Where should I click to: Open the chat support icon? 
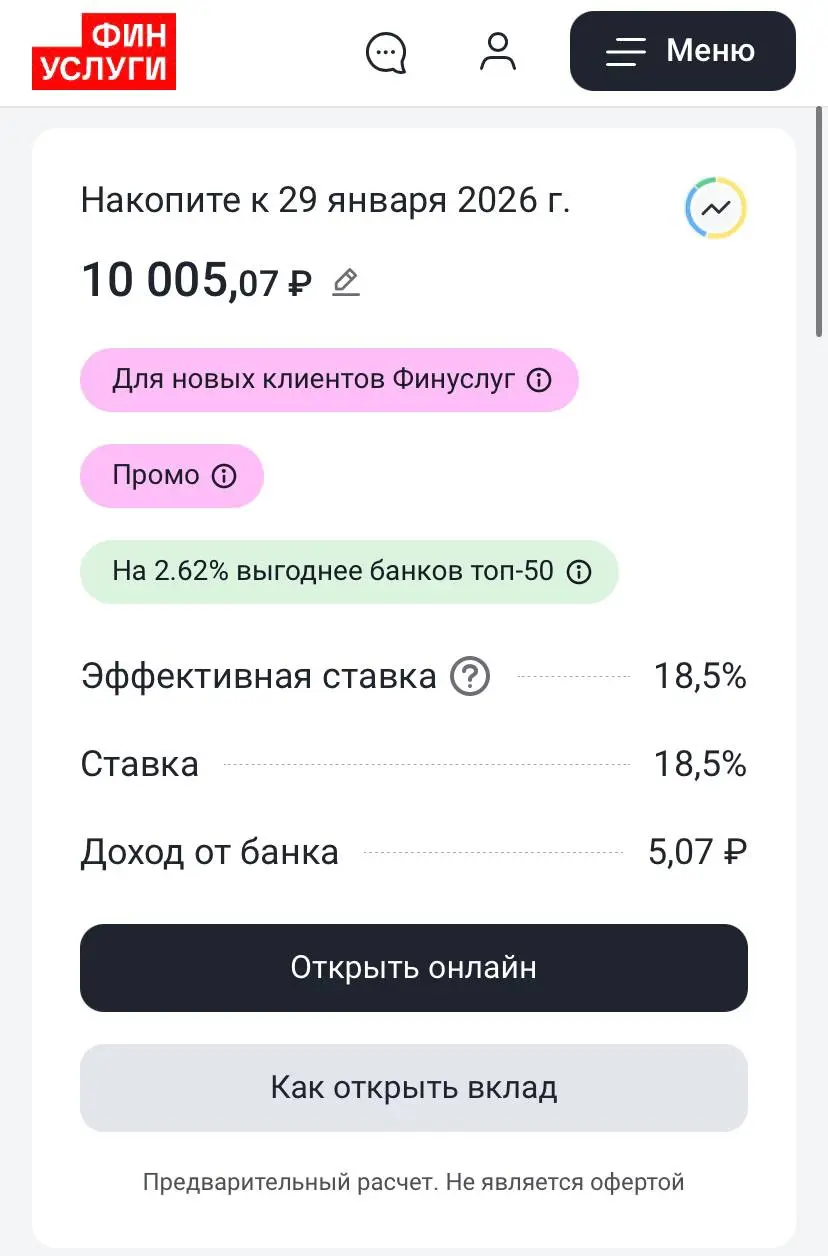pos(386,52)
